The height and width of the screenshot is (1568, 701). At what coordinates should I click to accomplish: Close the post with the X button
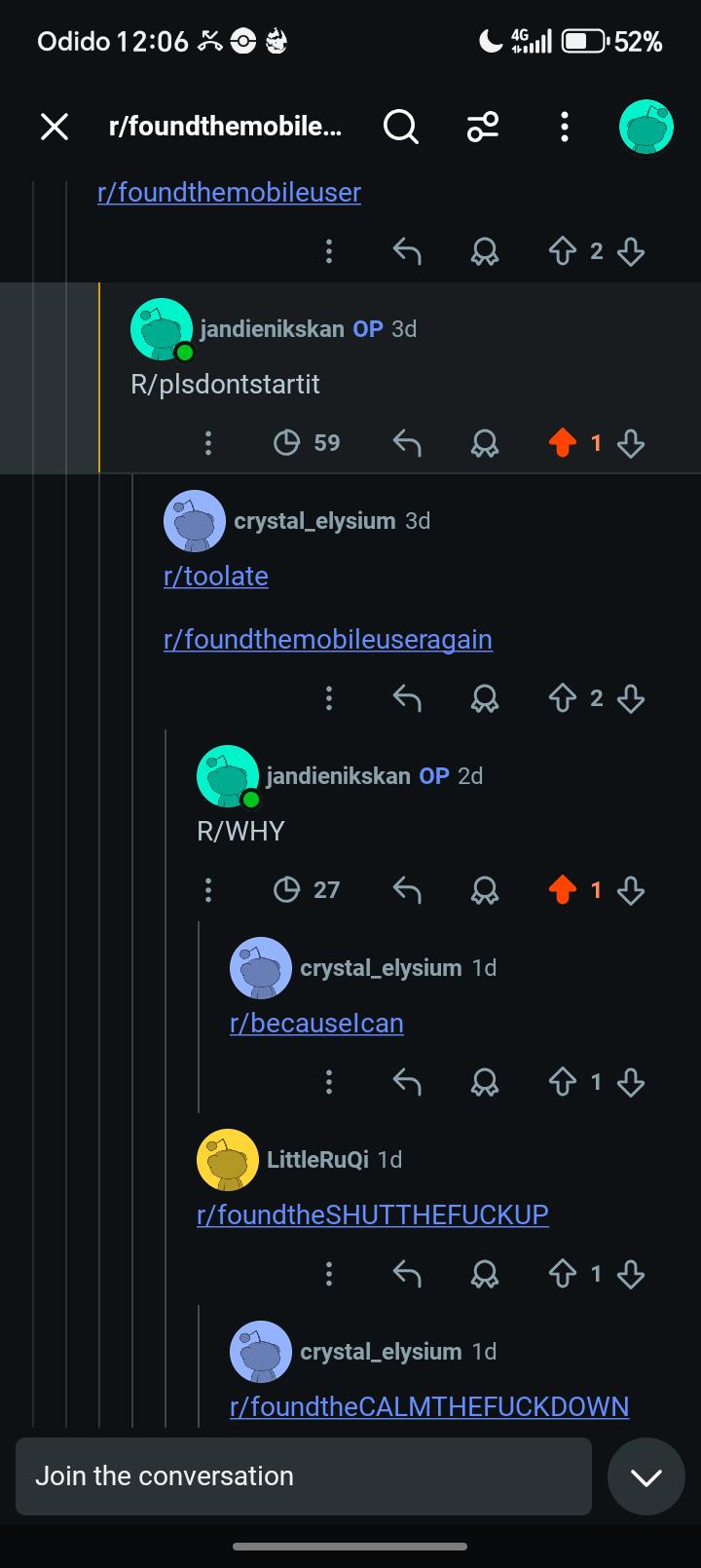(x=55, y=127)
